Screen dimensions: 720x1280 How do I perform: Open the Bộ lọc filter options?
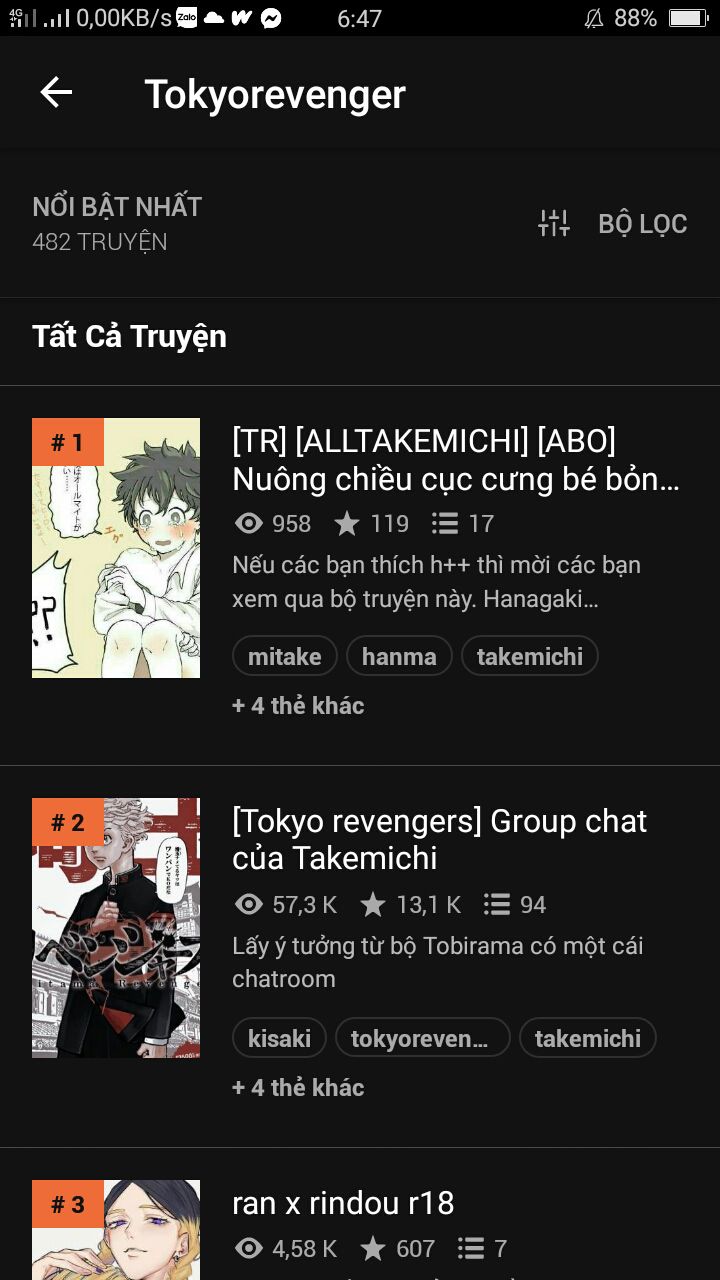[612, 224]
